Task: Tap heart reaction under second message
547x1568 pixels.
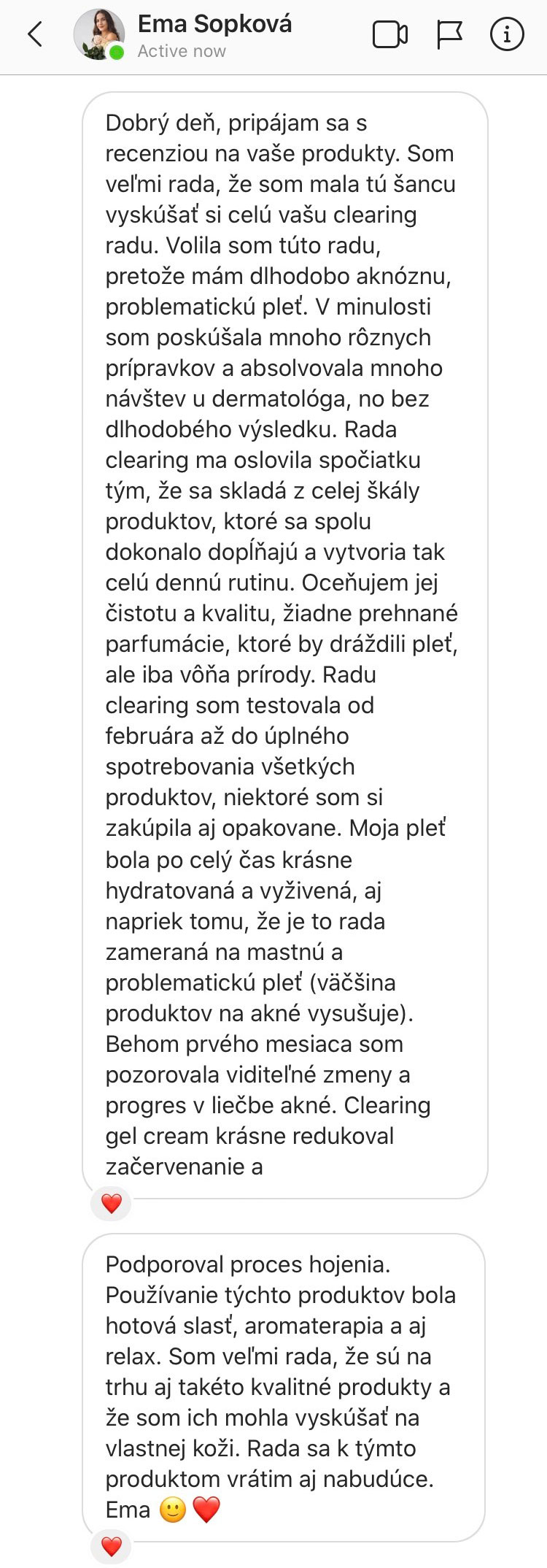Action: coord(111,1546)
